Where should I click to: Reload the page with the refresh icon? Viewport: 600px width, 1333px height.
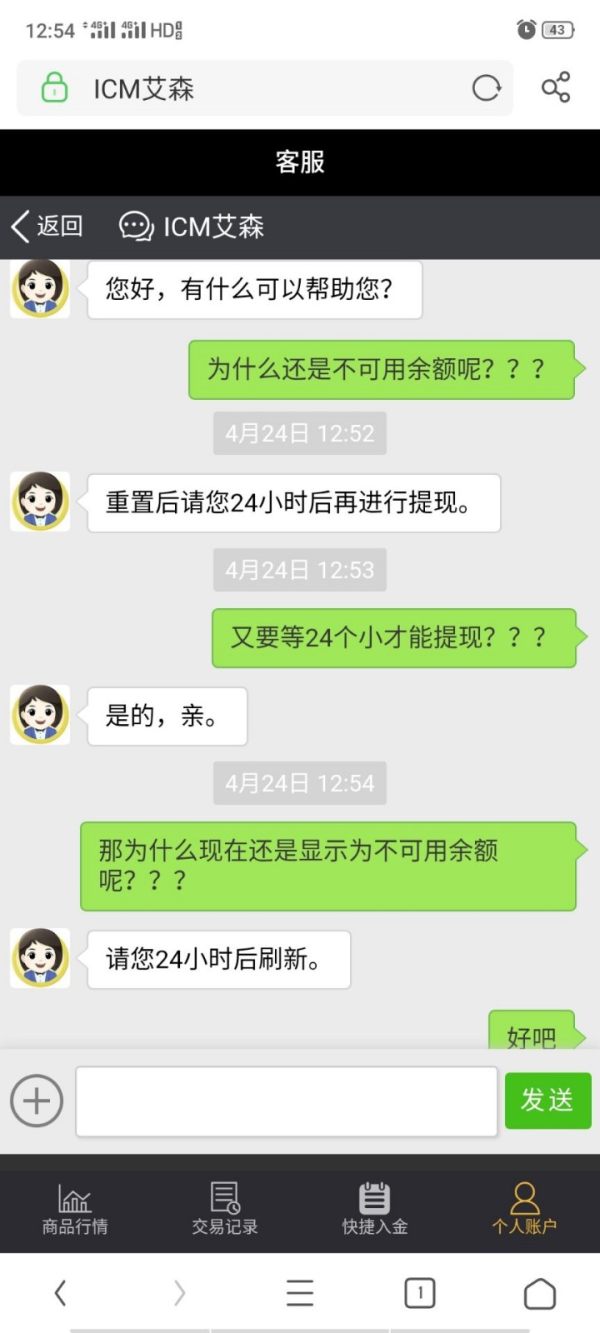coord(486,88)
